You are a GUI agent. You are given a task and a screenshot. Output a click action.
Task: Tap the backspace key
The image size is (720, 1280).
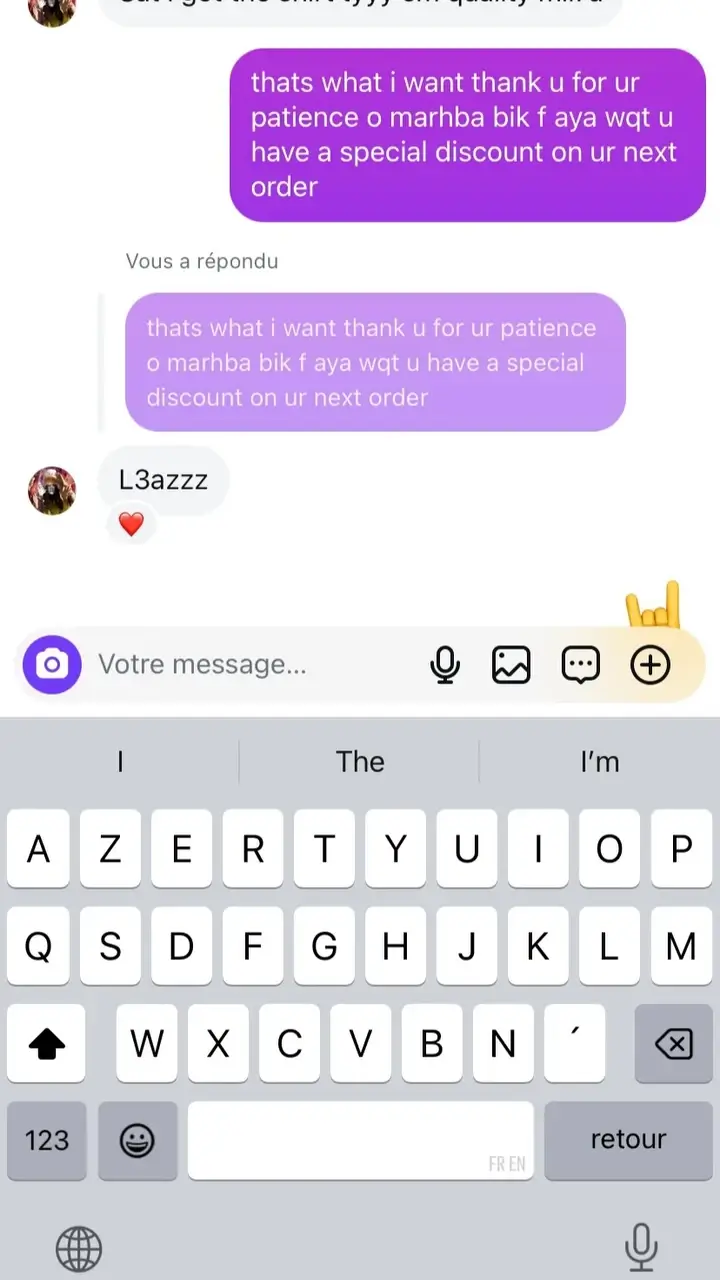[x=673, y=1043]
